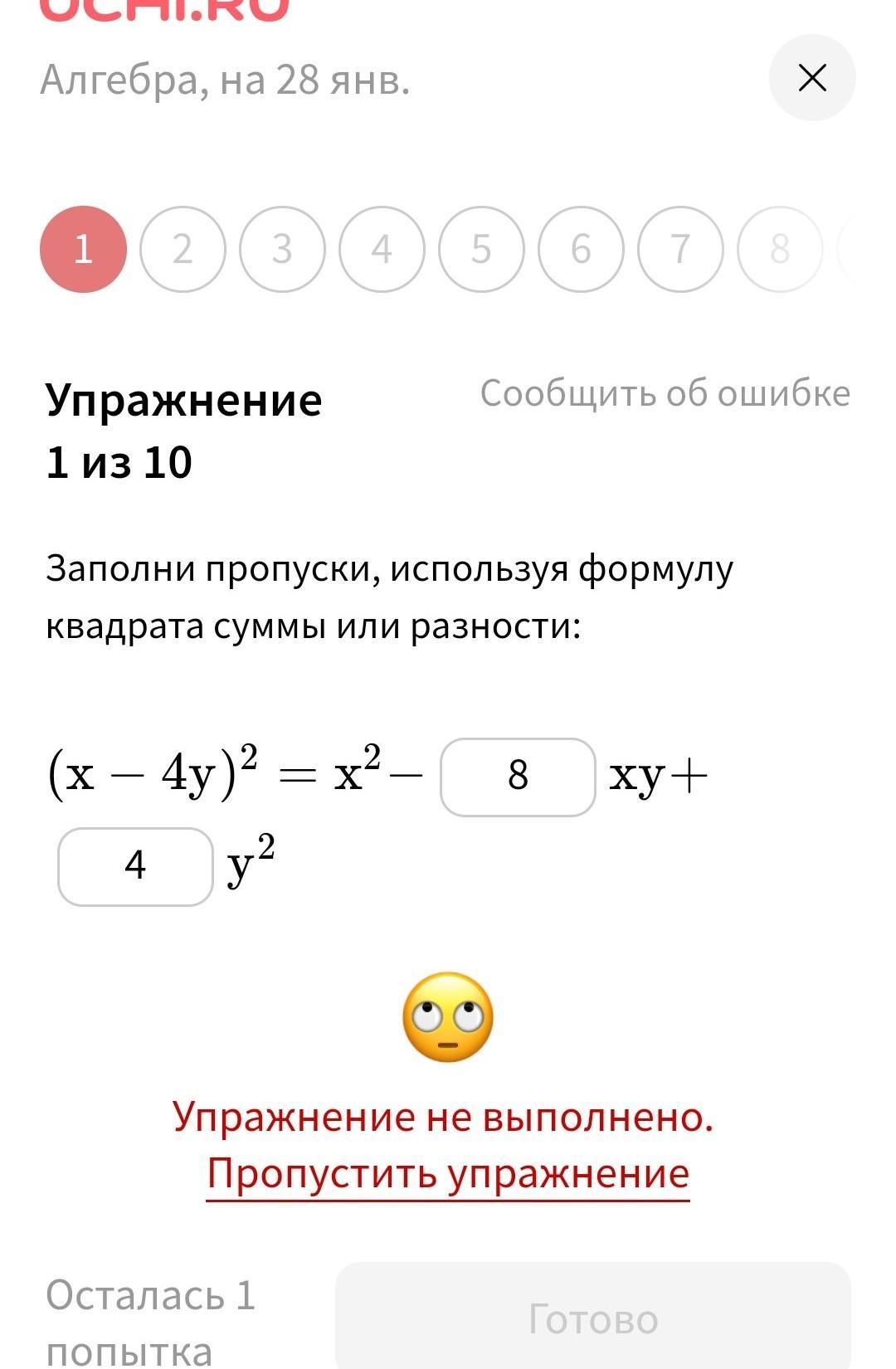The image size is (896, 1369).
Task: Submit answer with Готово button
Action: click(592, 1318)
